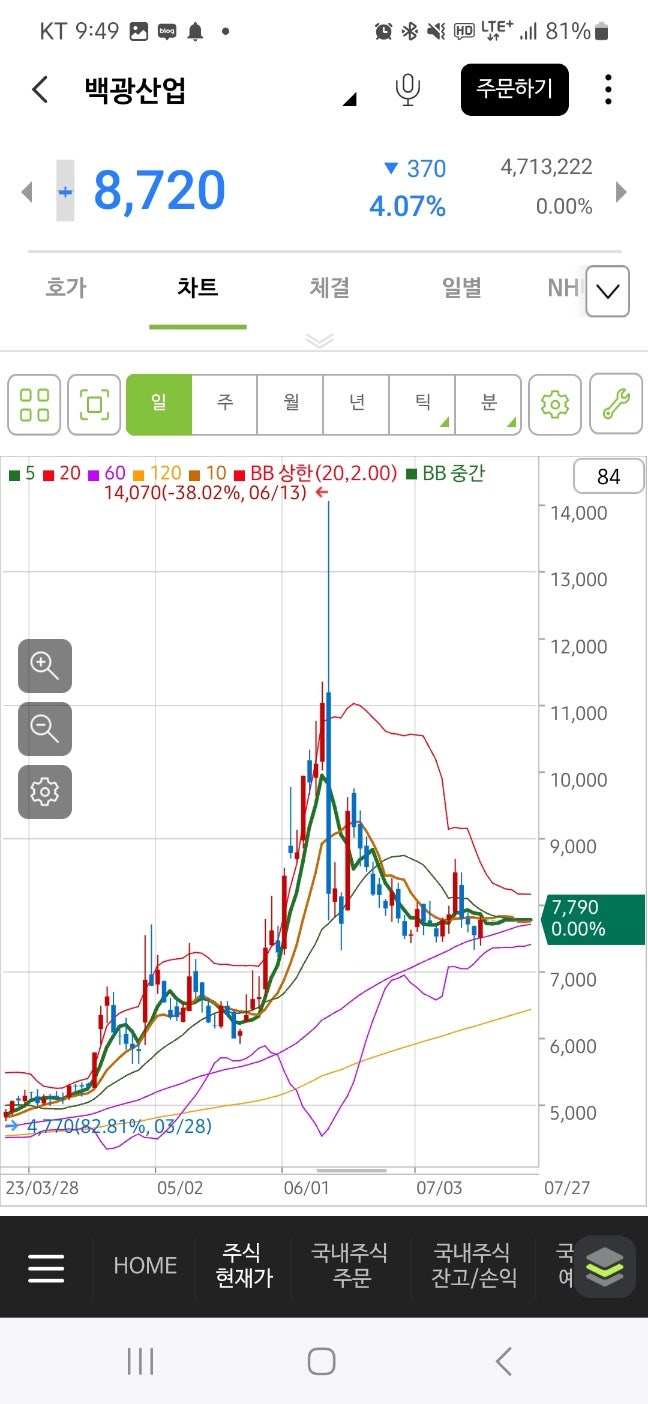Choose the 분 minute chart option
Image resolution: width=648 pixels, height=1404 pixels.
(488, 404)
